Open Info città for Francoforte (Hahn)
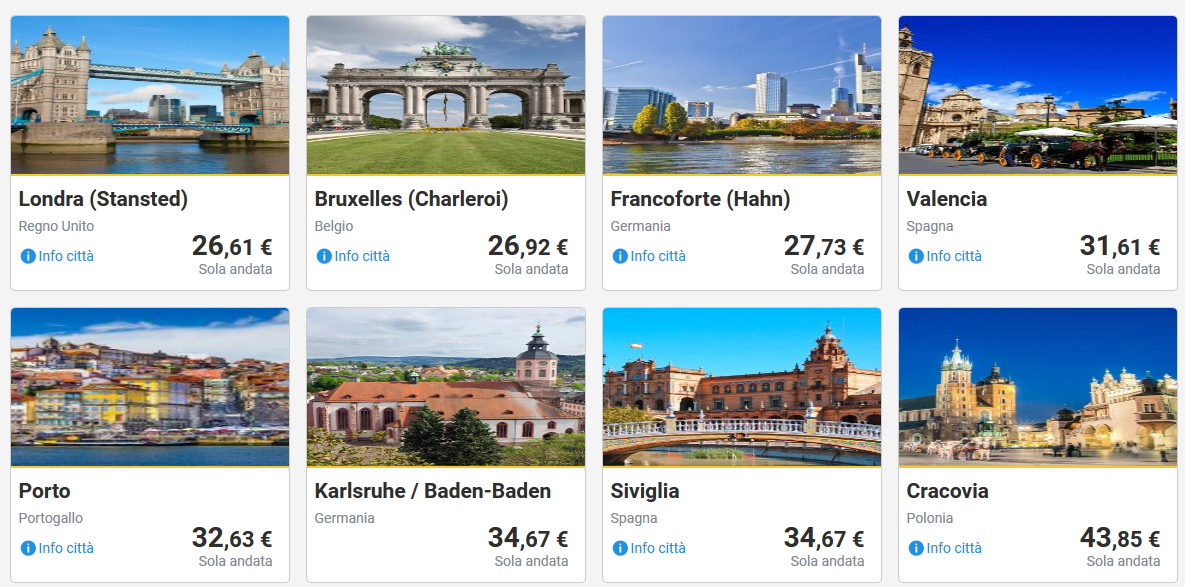The width and height of the screenshot is (1185, 587). (650, 256)
